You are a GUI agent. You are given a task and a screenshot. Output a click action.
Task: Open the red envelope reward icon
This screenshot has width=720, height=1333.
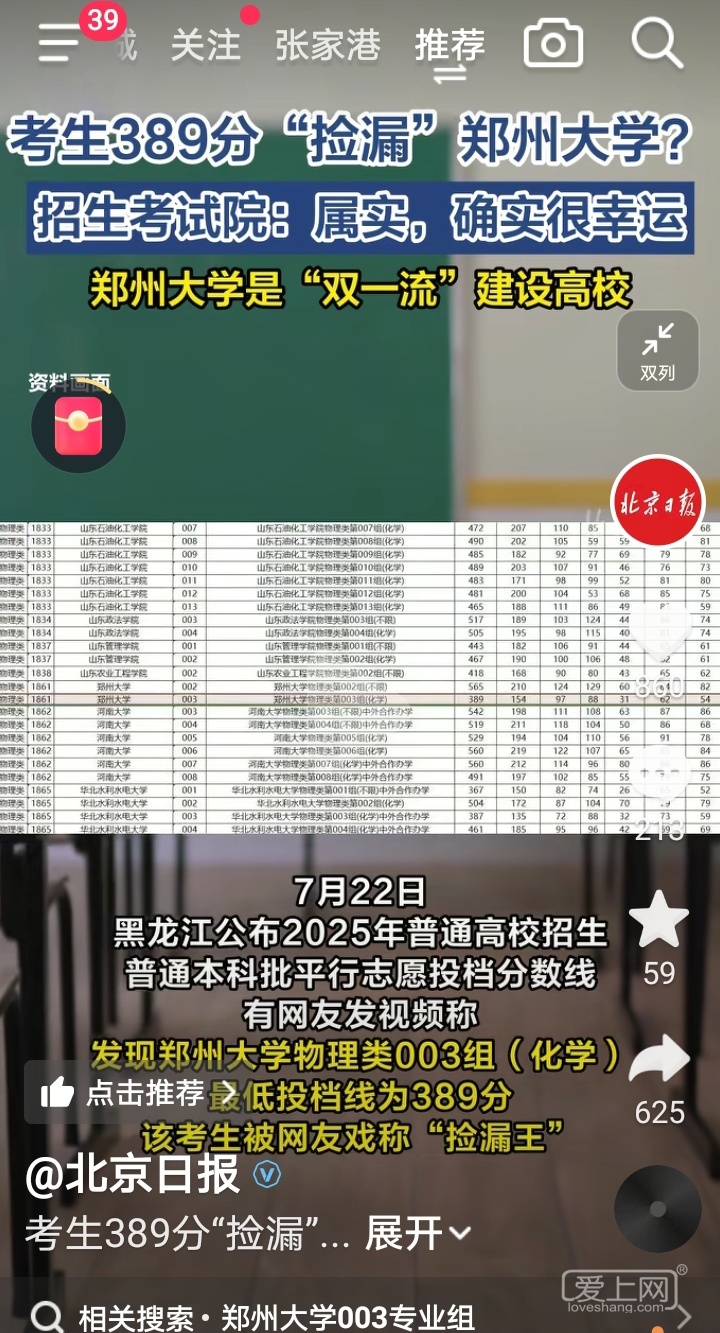coord(78,425)
